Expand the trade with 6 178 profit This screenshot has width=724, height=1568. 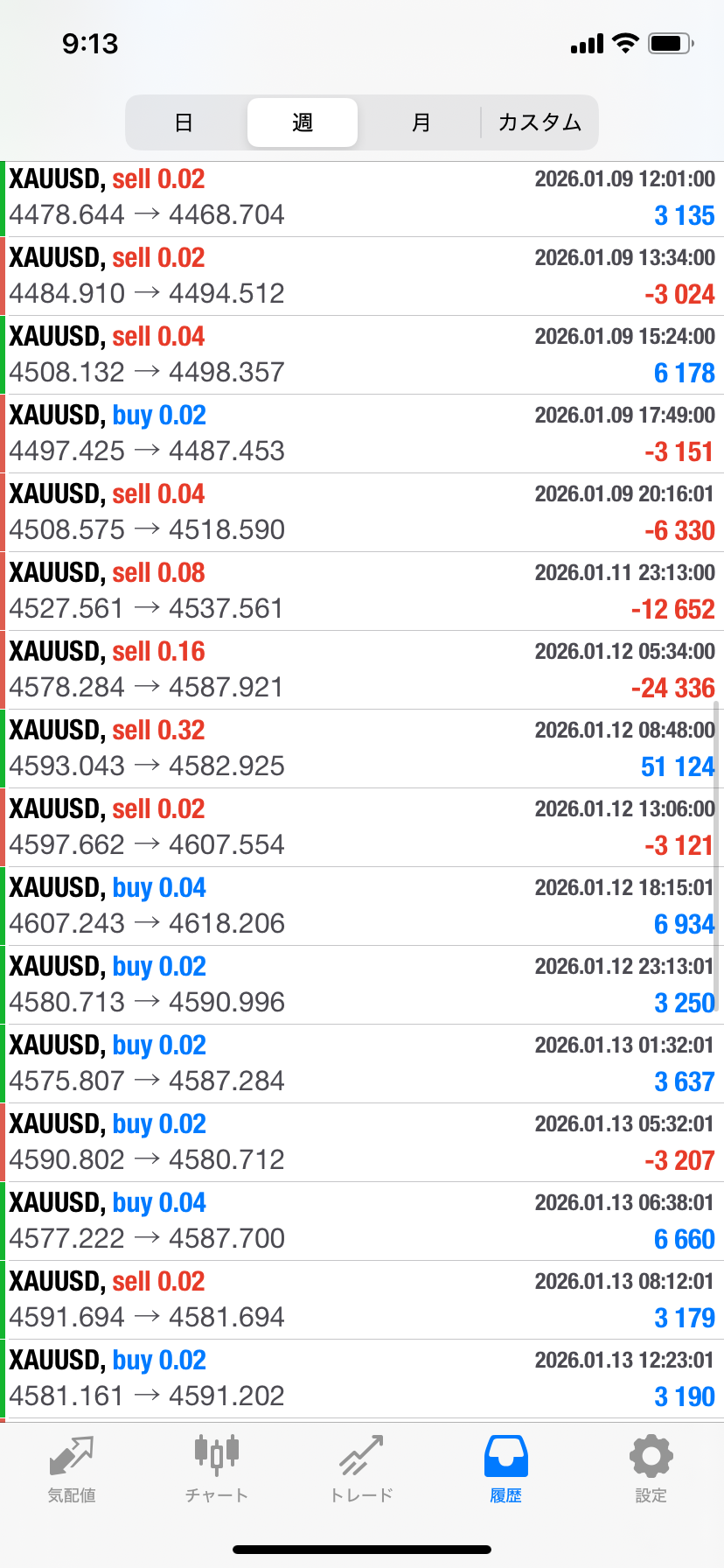click(362, 355)
